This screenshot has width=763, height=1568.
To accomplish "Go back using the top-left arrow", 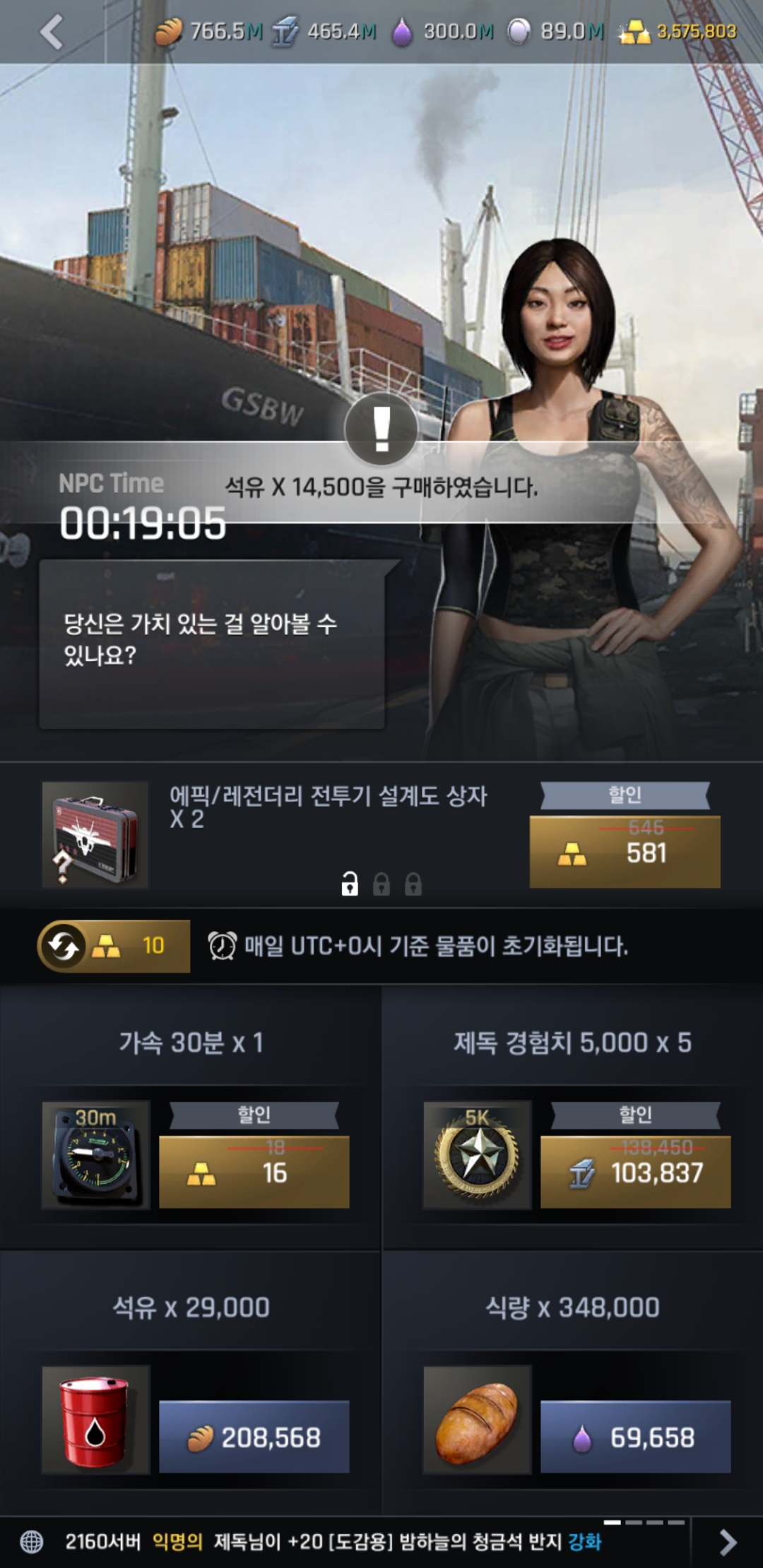I will coord(52,32).
